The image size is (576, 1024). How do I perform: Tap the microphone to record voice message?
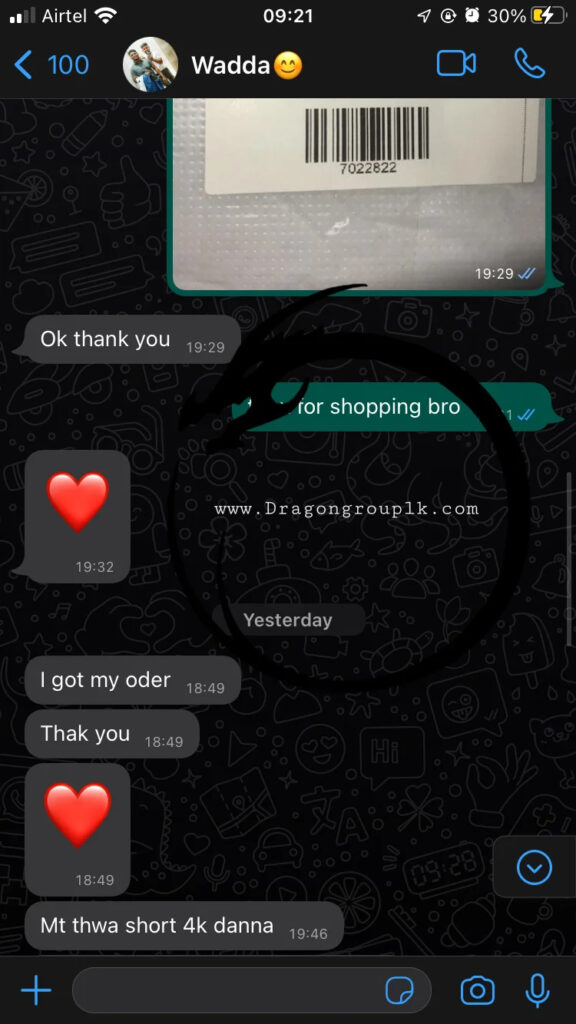(537, 991)
